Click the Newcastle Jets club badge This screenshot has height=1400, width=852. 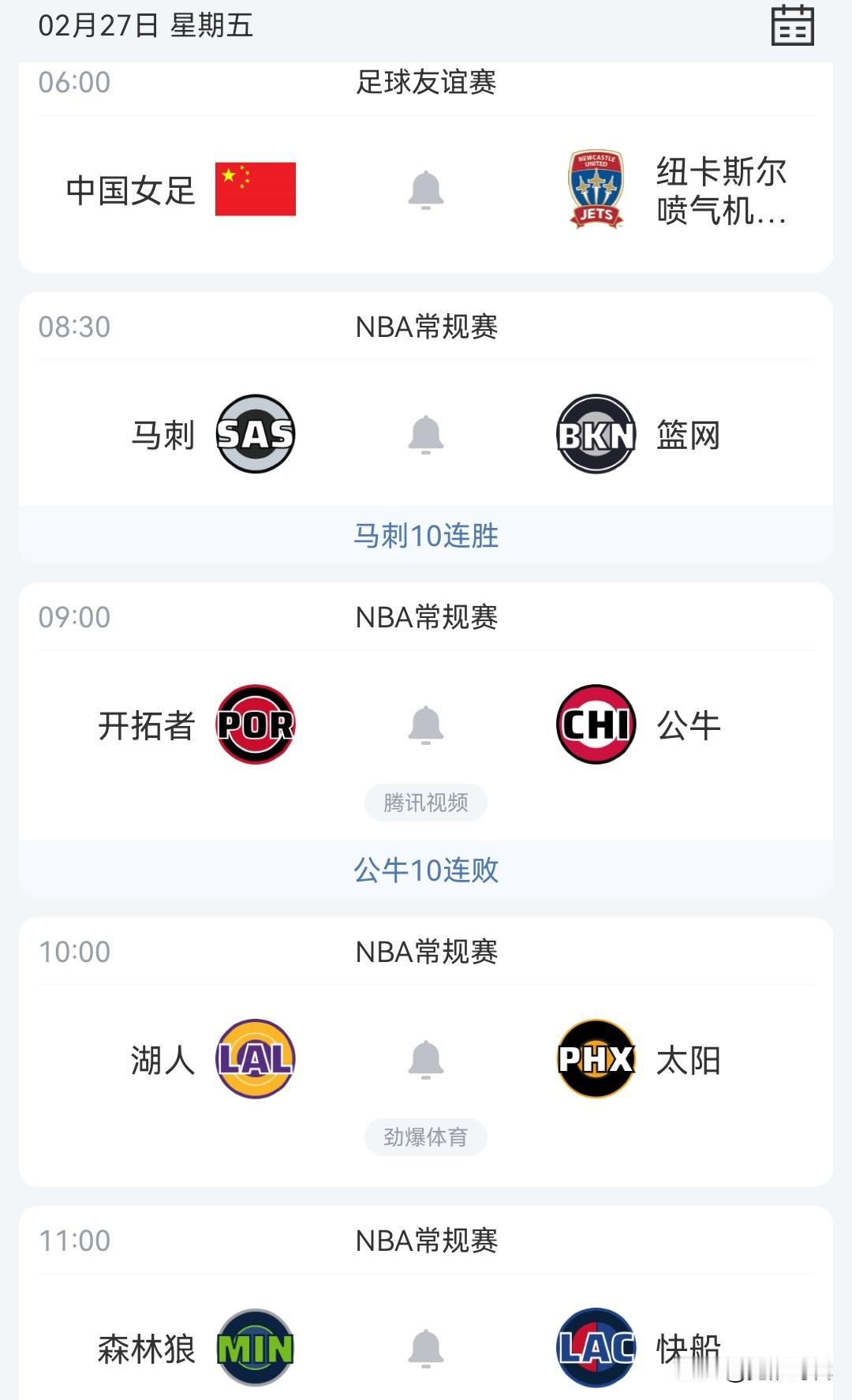click(x=596, y=188)
